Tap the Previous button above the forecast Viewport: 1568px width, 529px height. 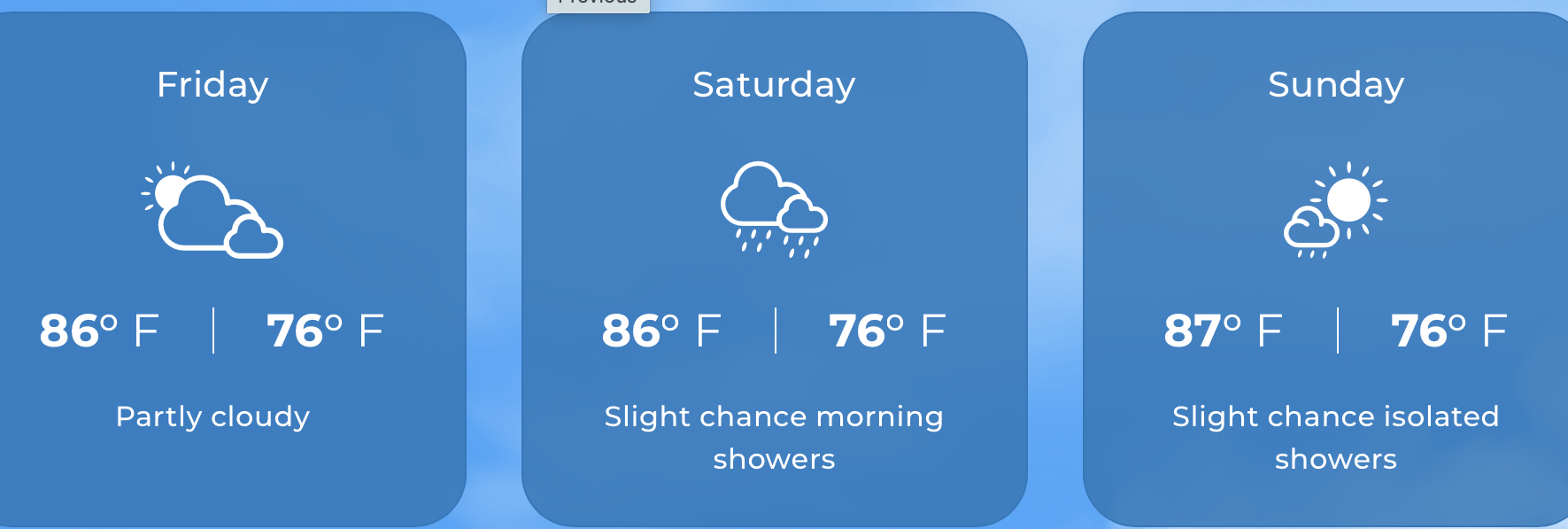(x=598, y=4)
